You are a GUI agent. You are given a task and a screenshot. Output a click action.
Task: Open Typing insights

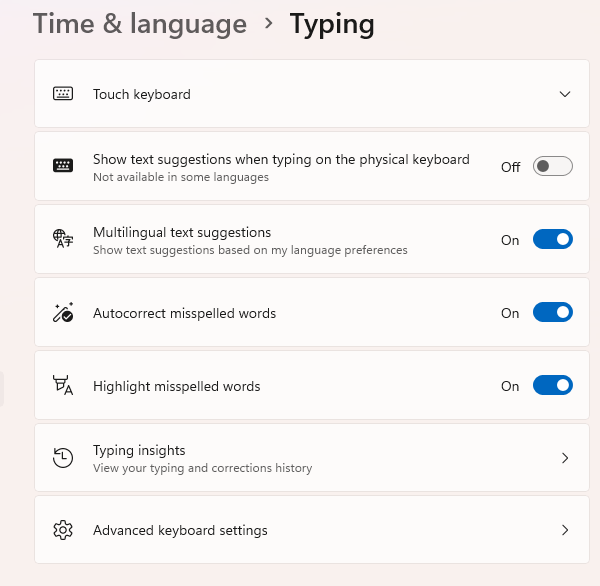(310, 458)
